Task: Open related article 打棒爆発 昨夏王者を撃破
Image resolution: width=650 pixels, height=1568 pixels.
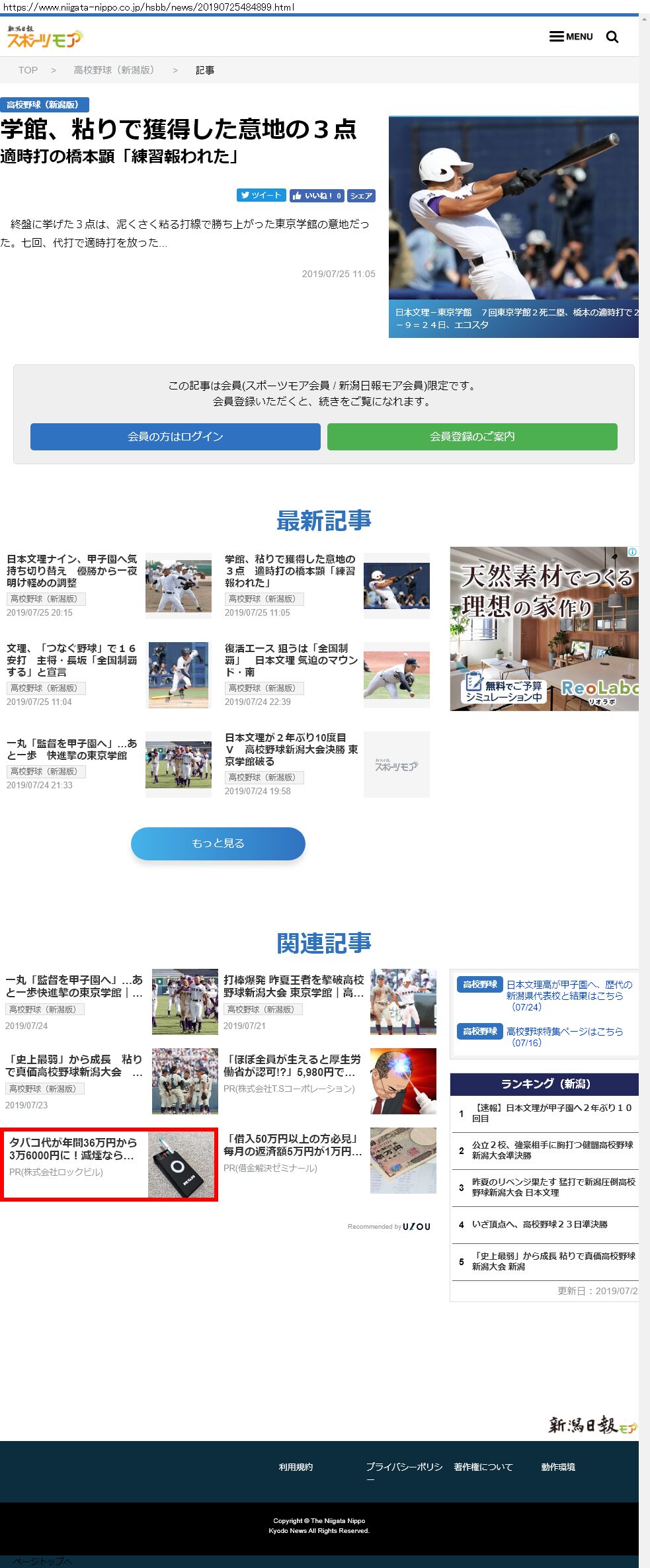Action: 294,986
